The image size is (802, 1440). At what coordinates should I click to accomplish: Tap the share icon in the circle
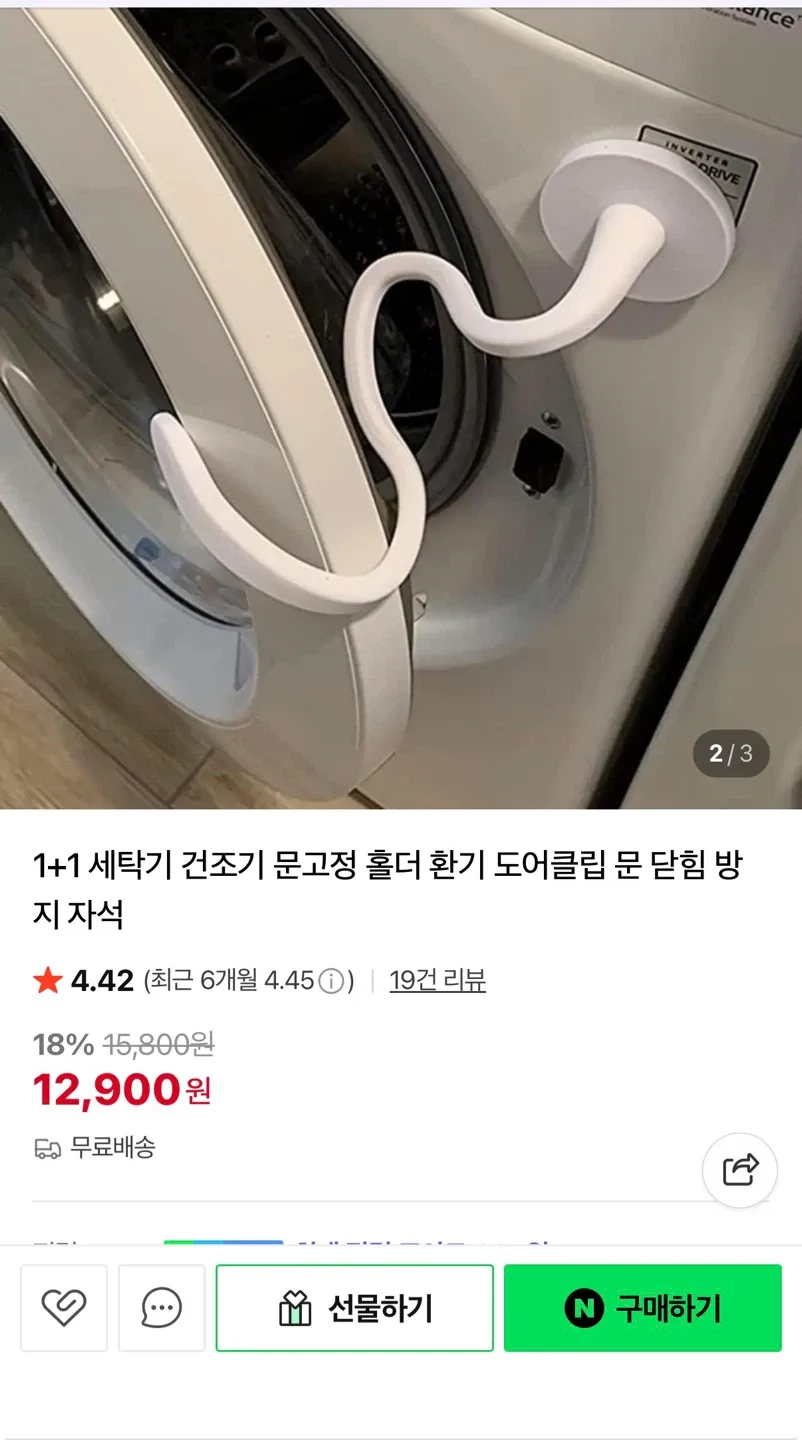[x=740, y=1170]
